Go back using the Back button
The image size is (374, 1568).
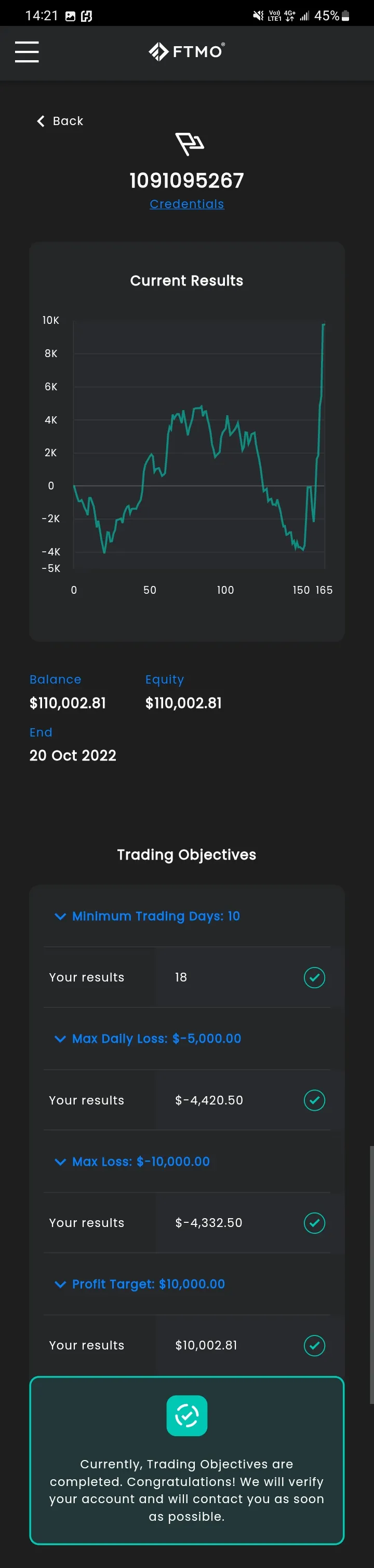click(60, 121)
